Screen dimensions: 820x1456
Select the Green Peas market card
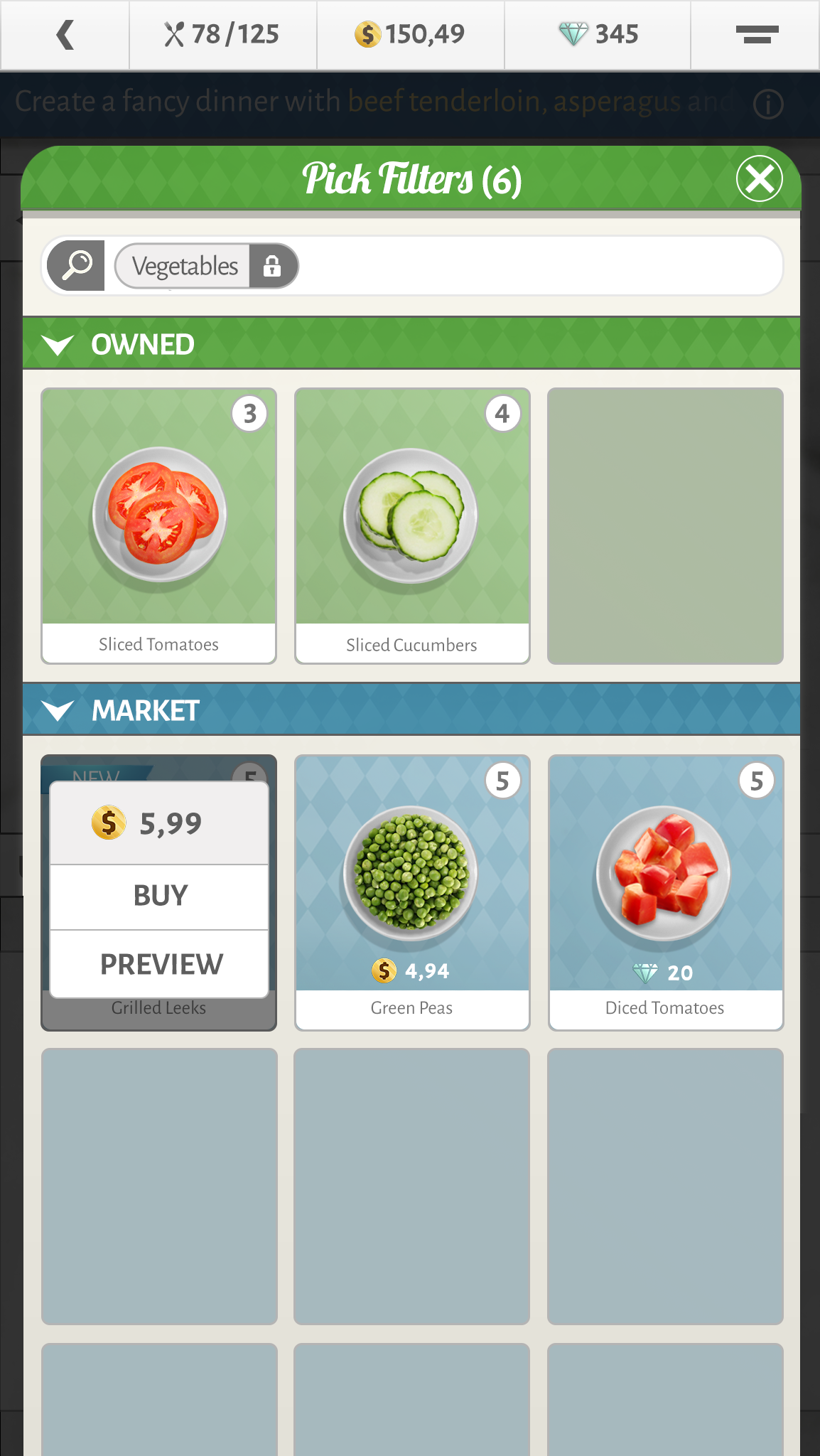pyautogui.click(x=412, y=892)
